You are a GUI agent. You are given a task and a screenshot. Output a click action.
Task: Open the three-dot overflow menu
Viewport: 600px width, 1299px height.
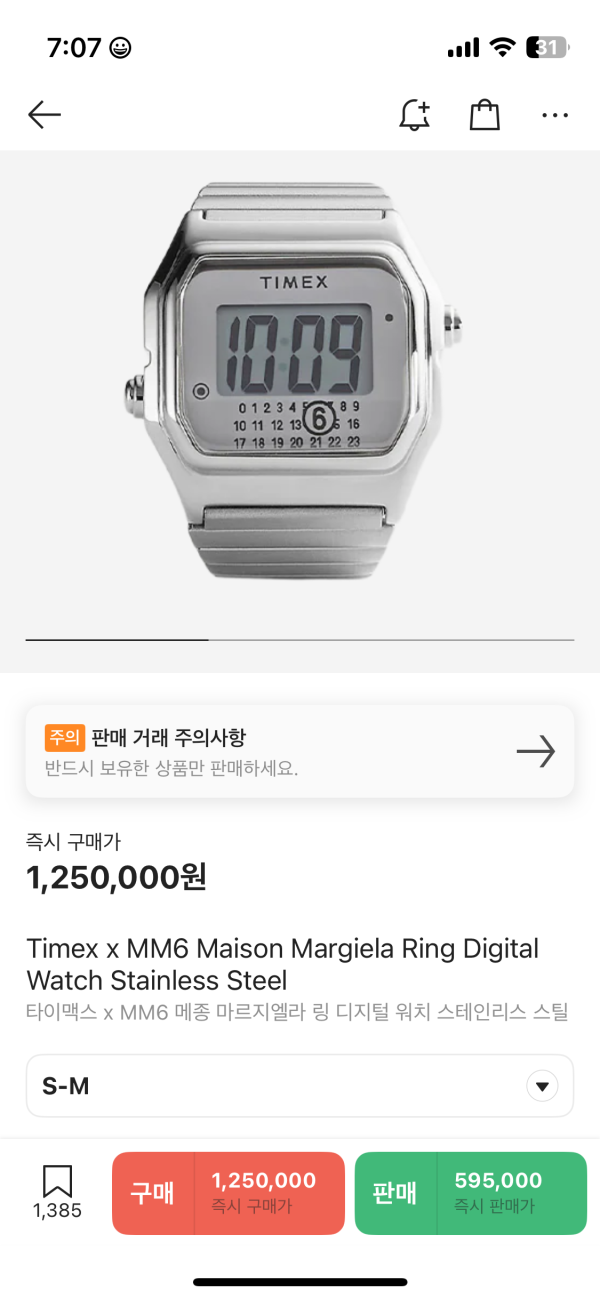[554, 115]
